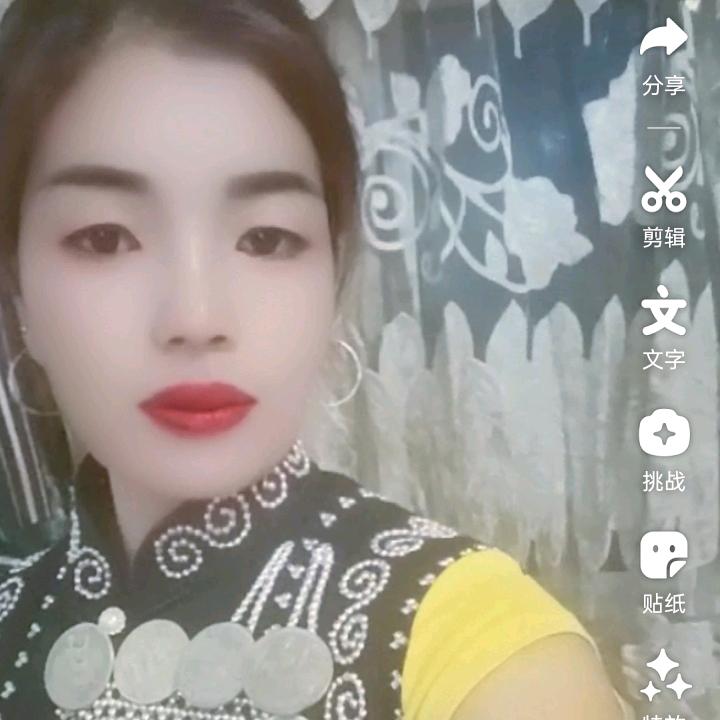Tap the 分享 share arrow

tap(664, 37)
